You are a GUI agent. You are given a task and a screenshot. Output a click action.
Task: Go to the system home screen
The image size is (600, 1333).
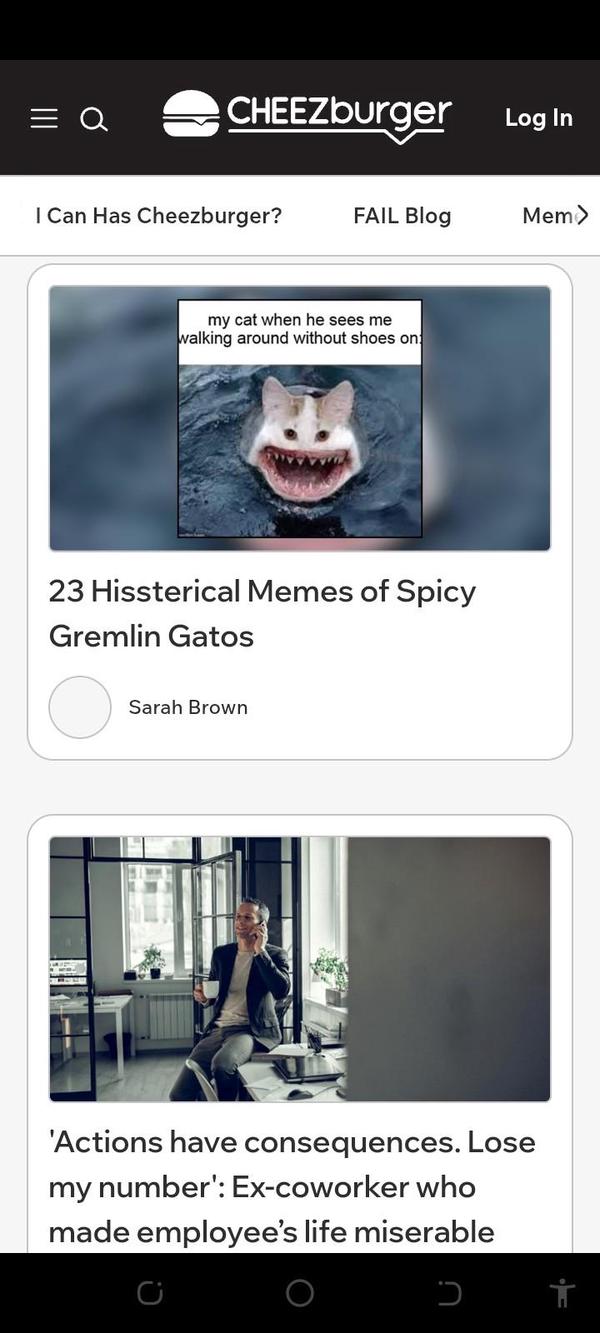tap(300, 1293)
